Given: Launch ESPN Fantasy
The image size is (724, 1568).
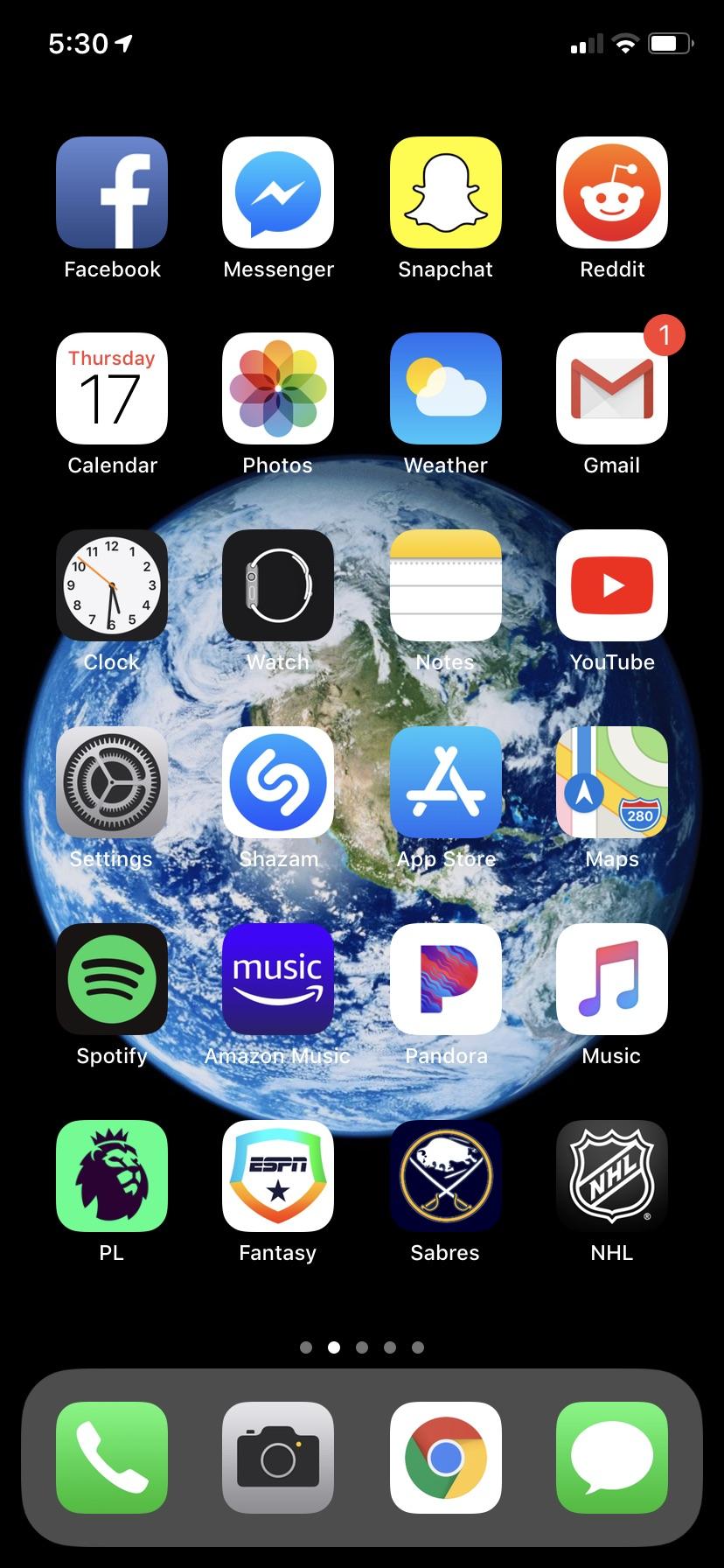Looking at the screenshot, I should point(278,1176).
